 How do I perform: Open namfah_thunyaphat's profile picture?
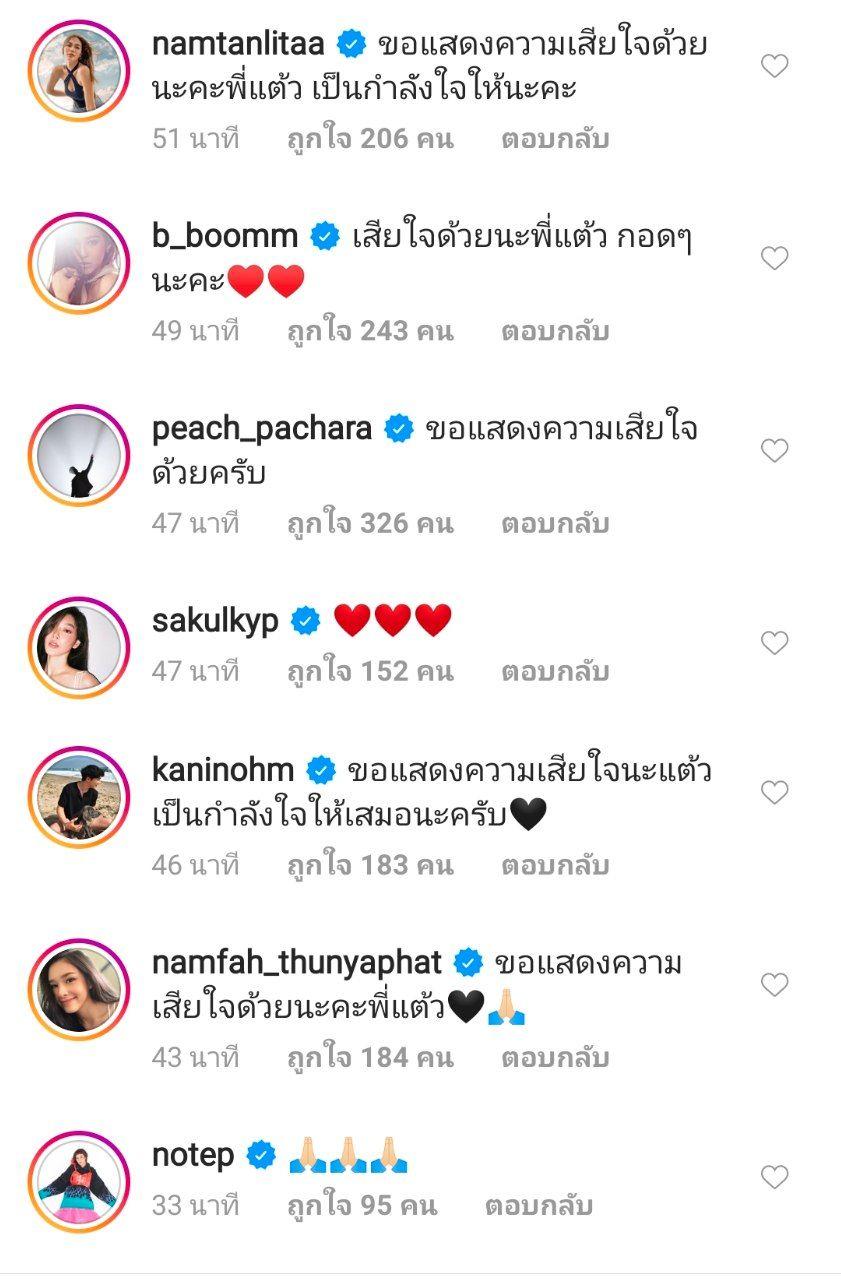pos(79,988)
